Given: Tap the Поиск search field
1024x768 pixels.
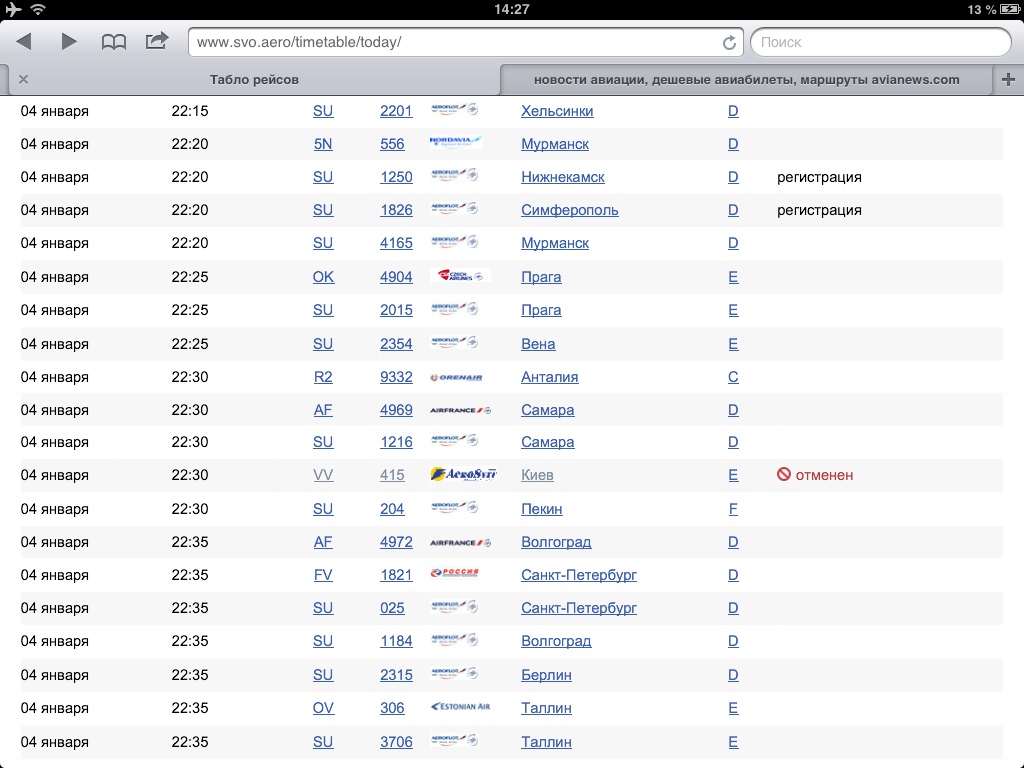Looking at the screenshot, I should [880, 42].
